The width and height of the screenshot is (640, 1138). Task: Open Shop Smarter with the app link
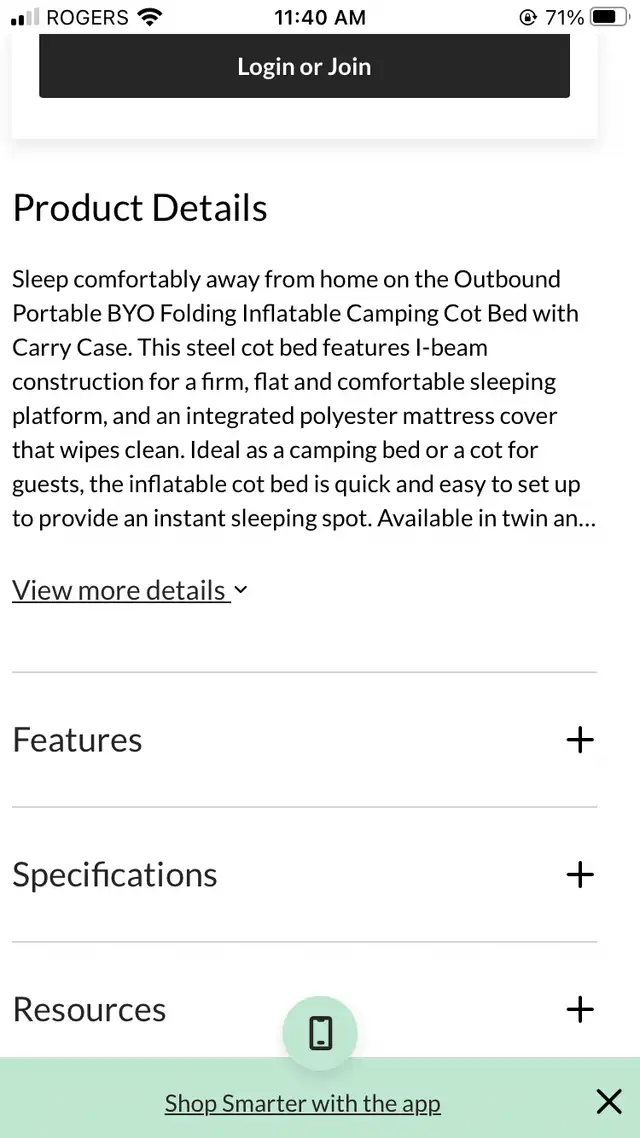pyautogui.click(x=303, y=1104)
